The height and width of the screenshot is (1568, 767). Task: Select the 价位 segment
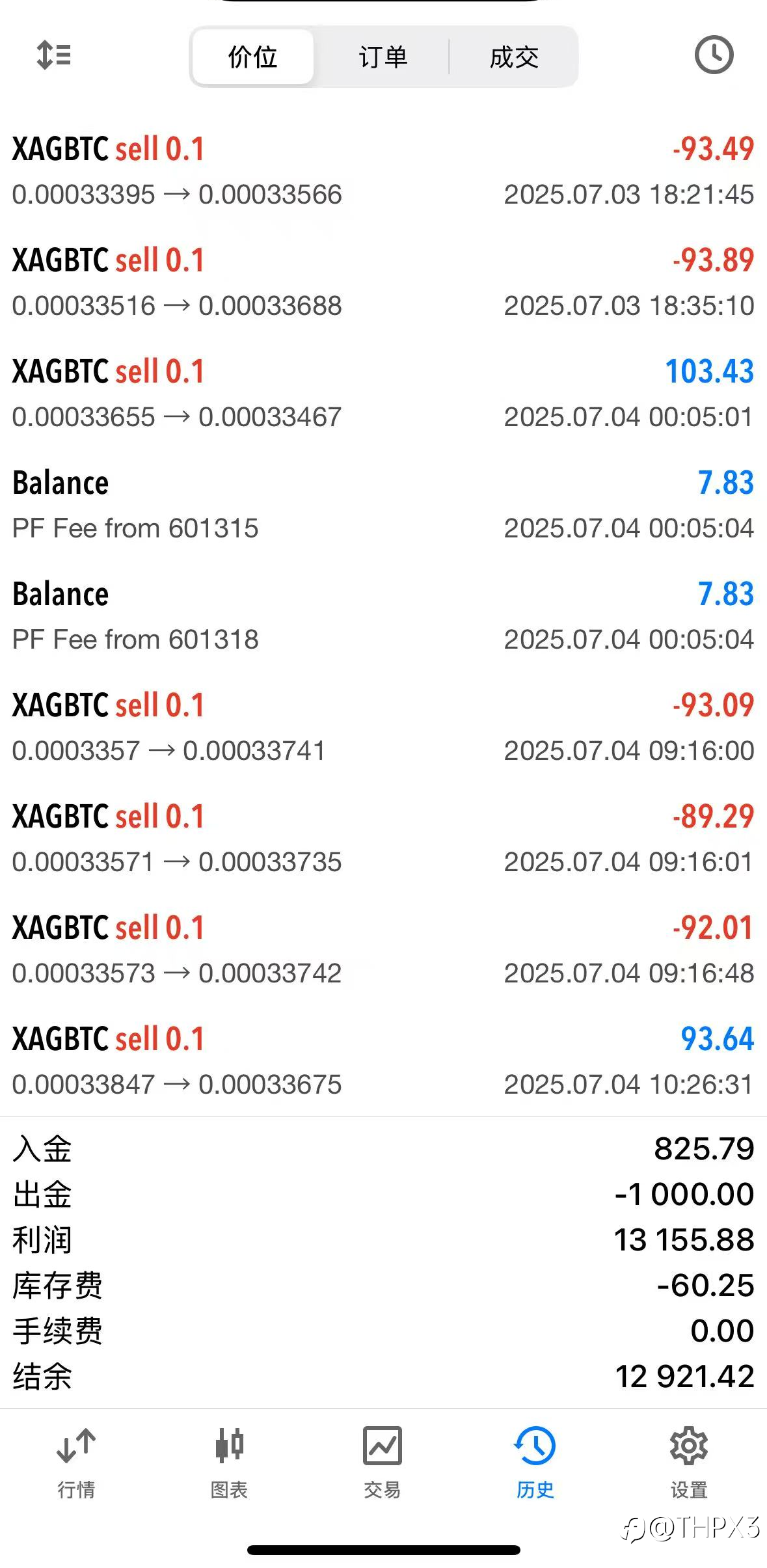tap(253, 57)
